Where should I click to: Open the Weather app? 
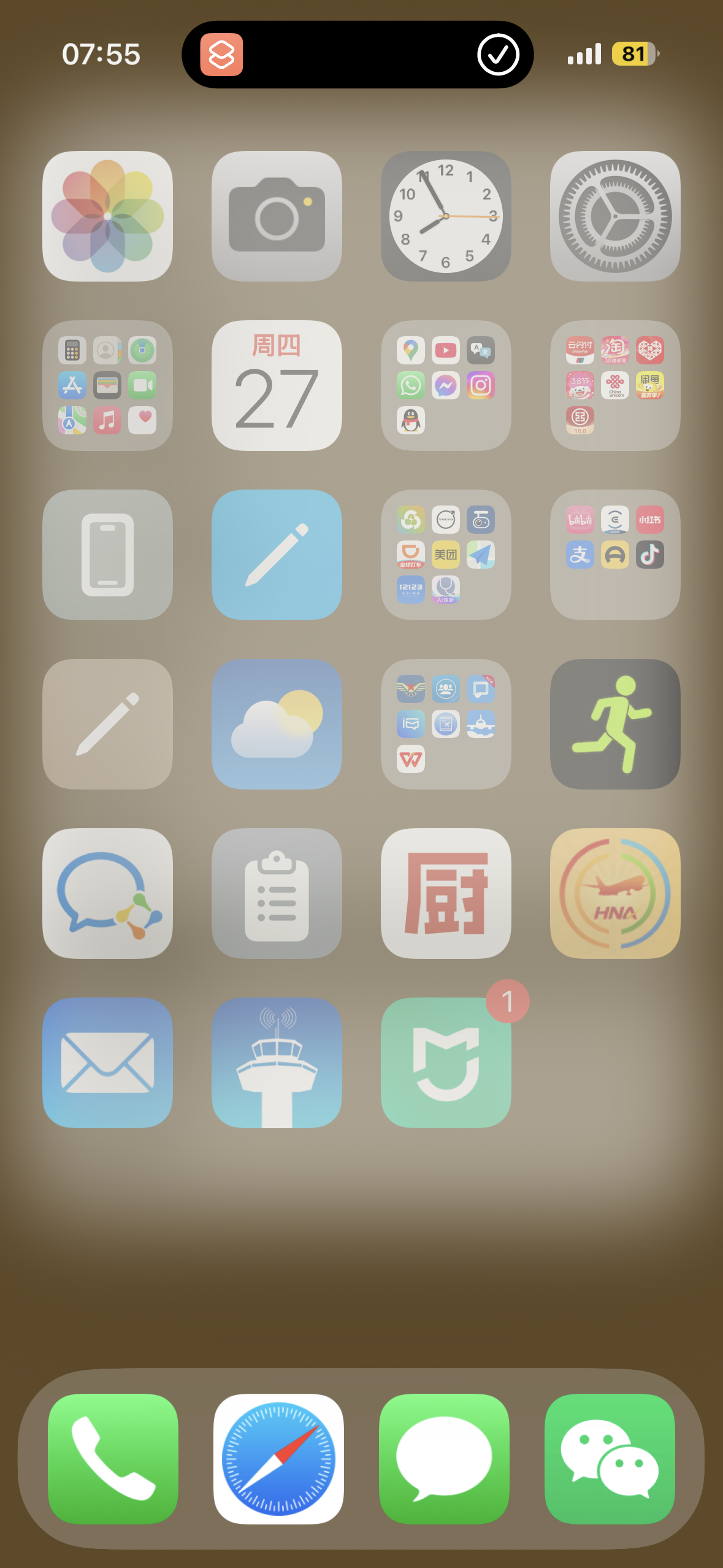[277, 724]
